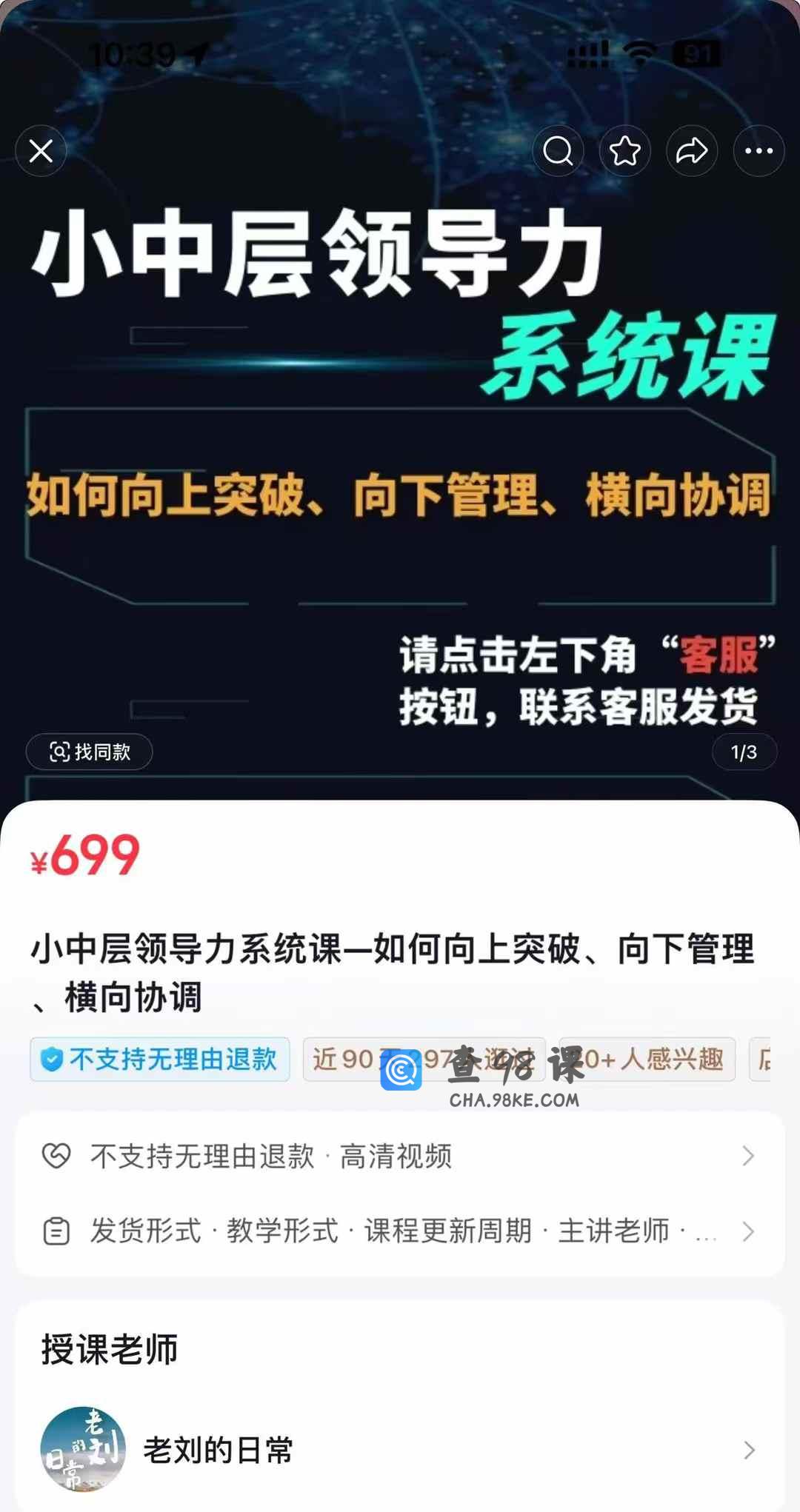Tap 找同款 to find similar items
The height and width of the screenshot is (1512, 800).
(x=90, y=752)
